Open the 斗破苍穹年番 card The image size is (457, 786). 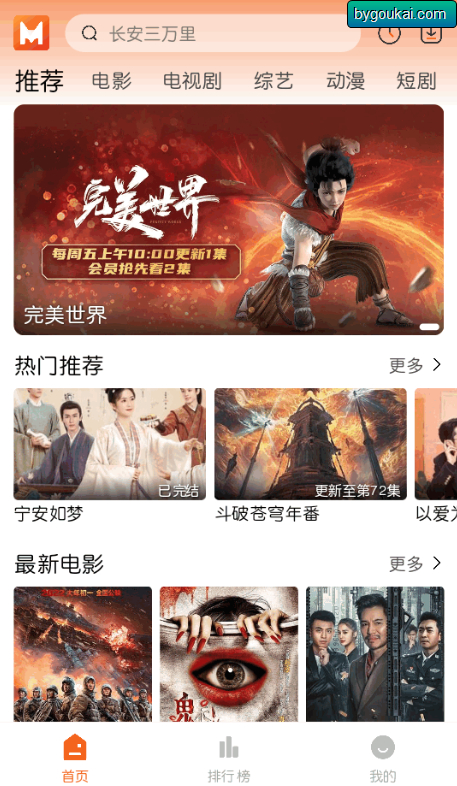pos(310,456)
